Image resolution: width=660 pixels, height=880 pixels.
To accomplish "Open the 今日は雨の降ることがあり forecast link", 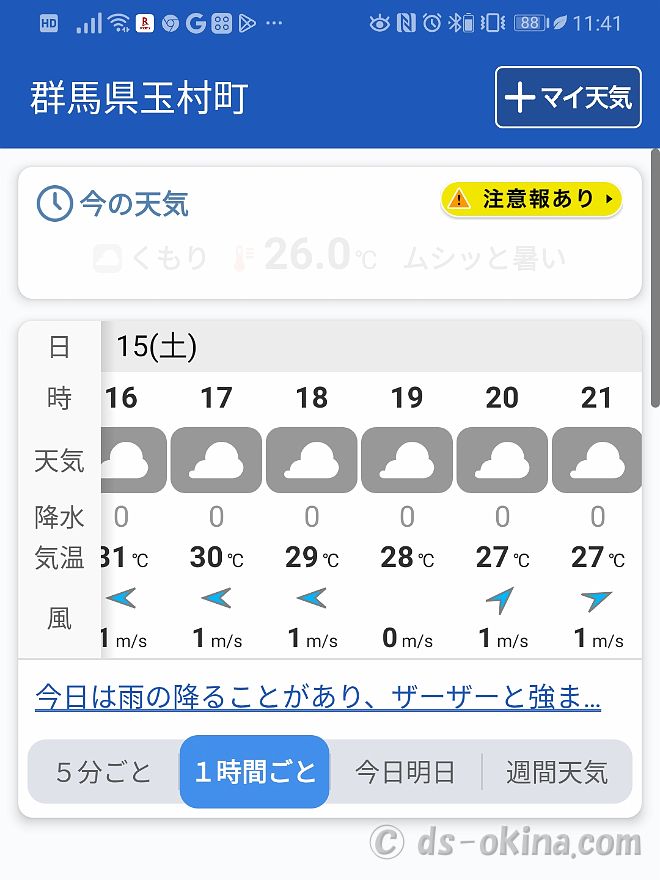I will coord(317,697).
